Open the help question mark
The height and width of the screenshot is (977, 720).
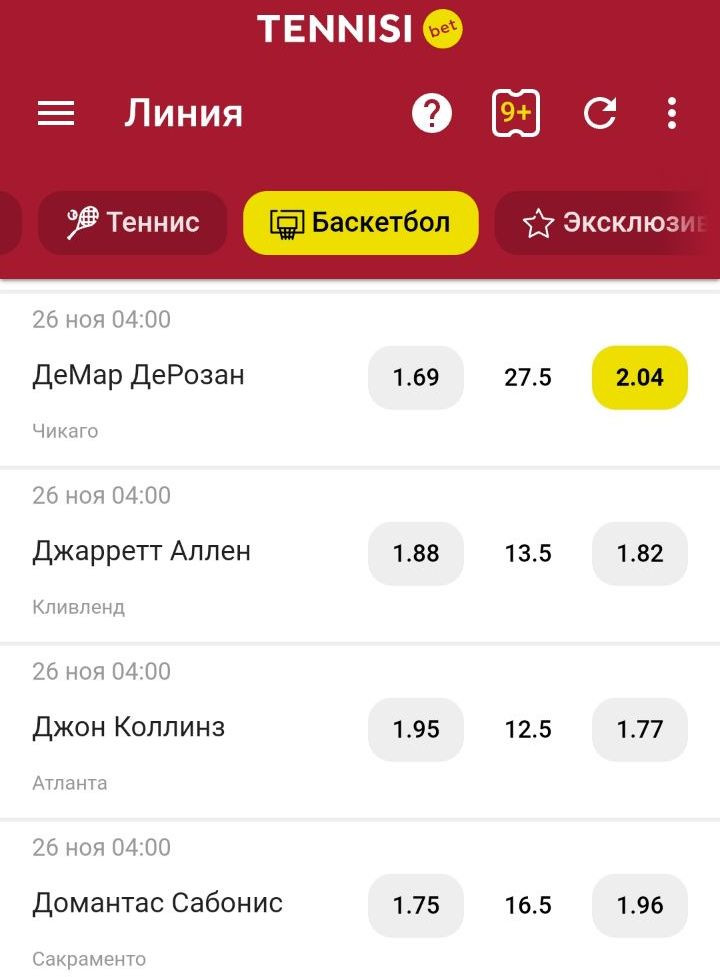[x=432, y=114]
